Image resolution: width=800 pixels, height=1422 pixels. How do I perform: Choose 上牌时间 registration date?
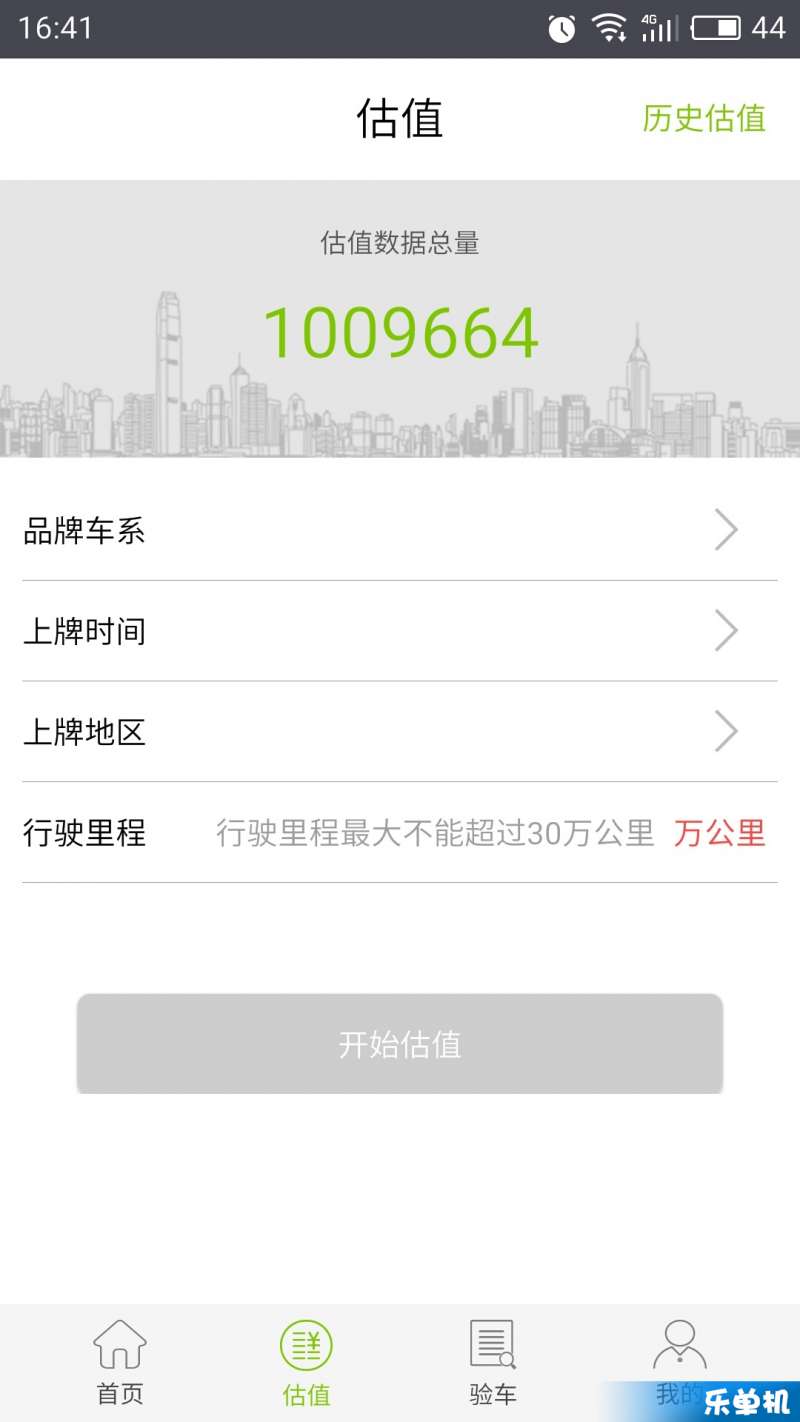pyautogui.click(x=400, y=632)
